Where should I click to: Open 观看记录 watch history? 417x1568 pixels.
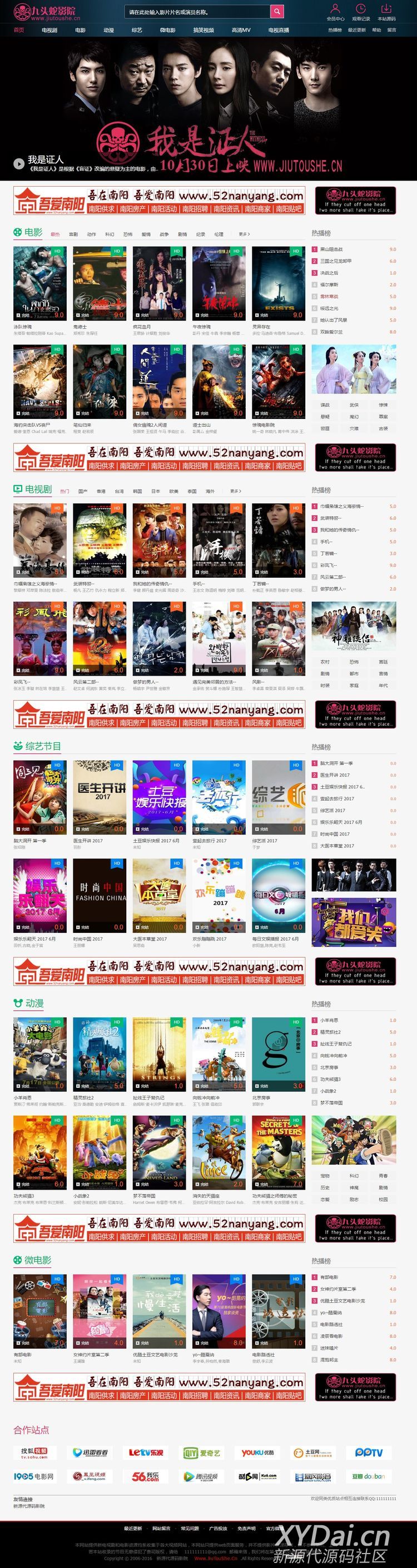pyautogui.click(x=360, y=12)
